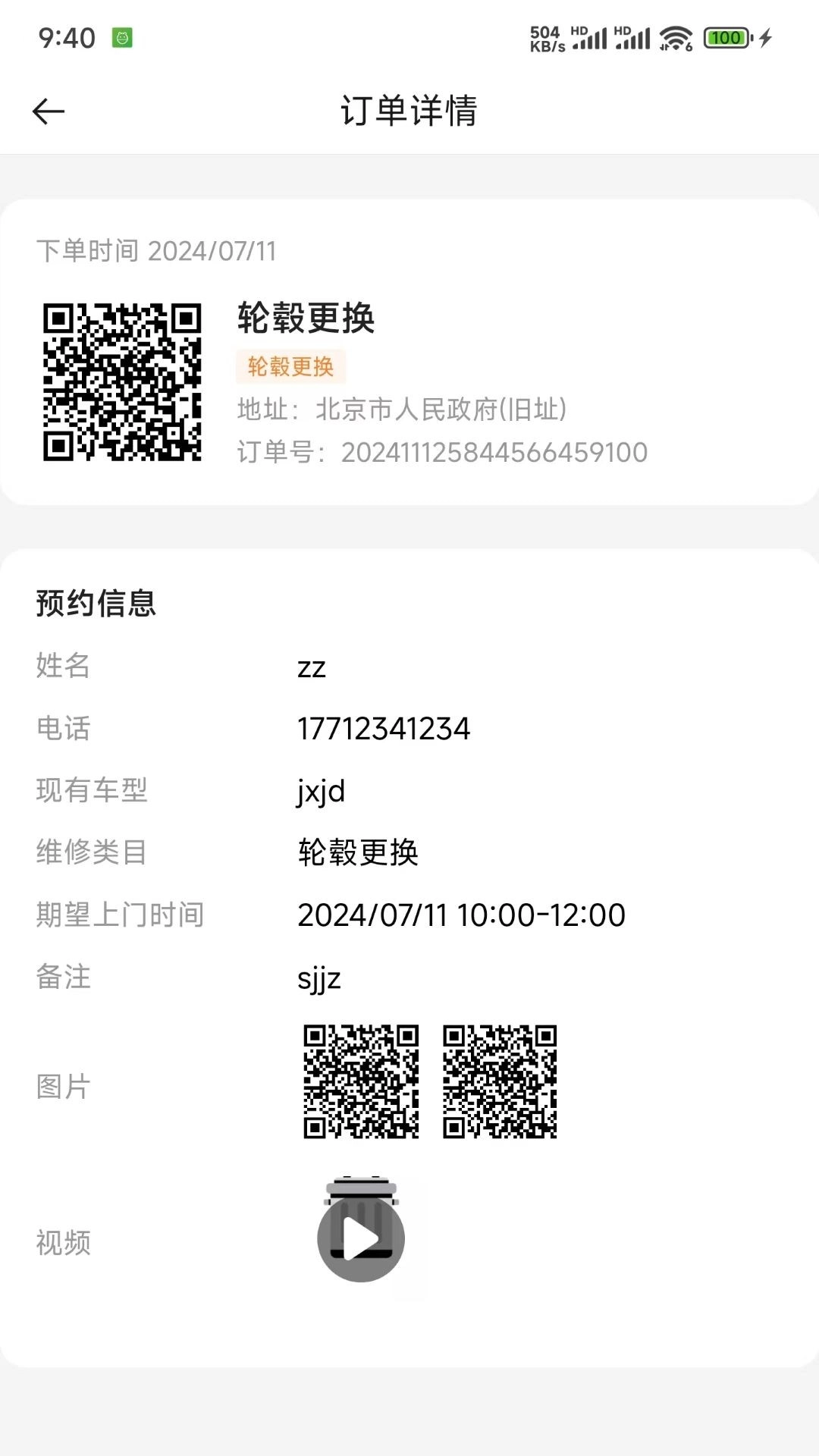This screenshot has height=1456, width=819.
Task: Tap the back arrow to leave order details
Action: pos(49,111)
